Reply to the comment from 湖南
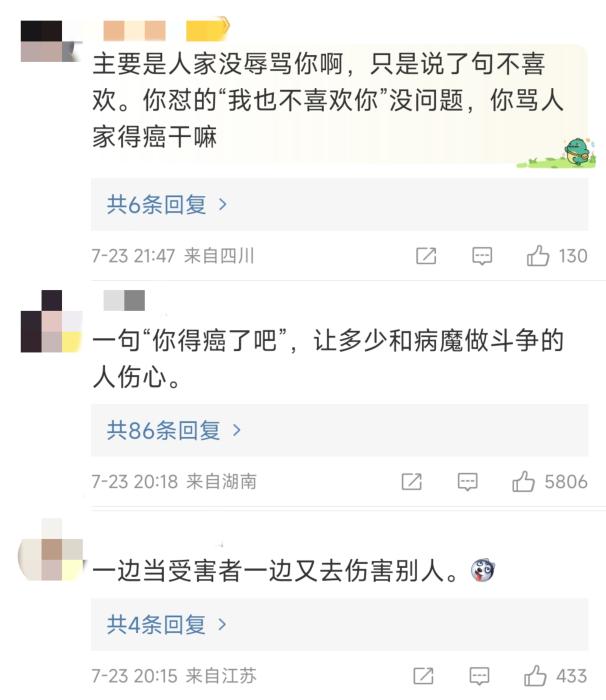 click(468, 482)
